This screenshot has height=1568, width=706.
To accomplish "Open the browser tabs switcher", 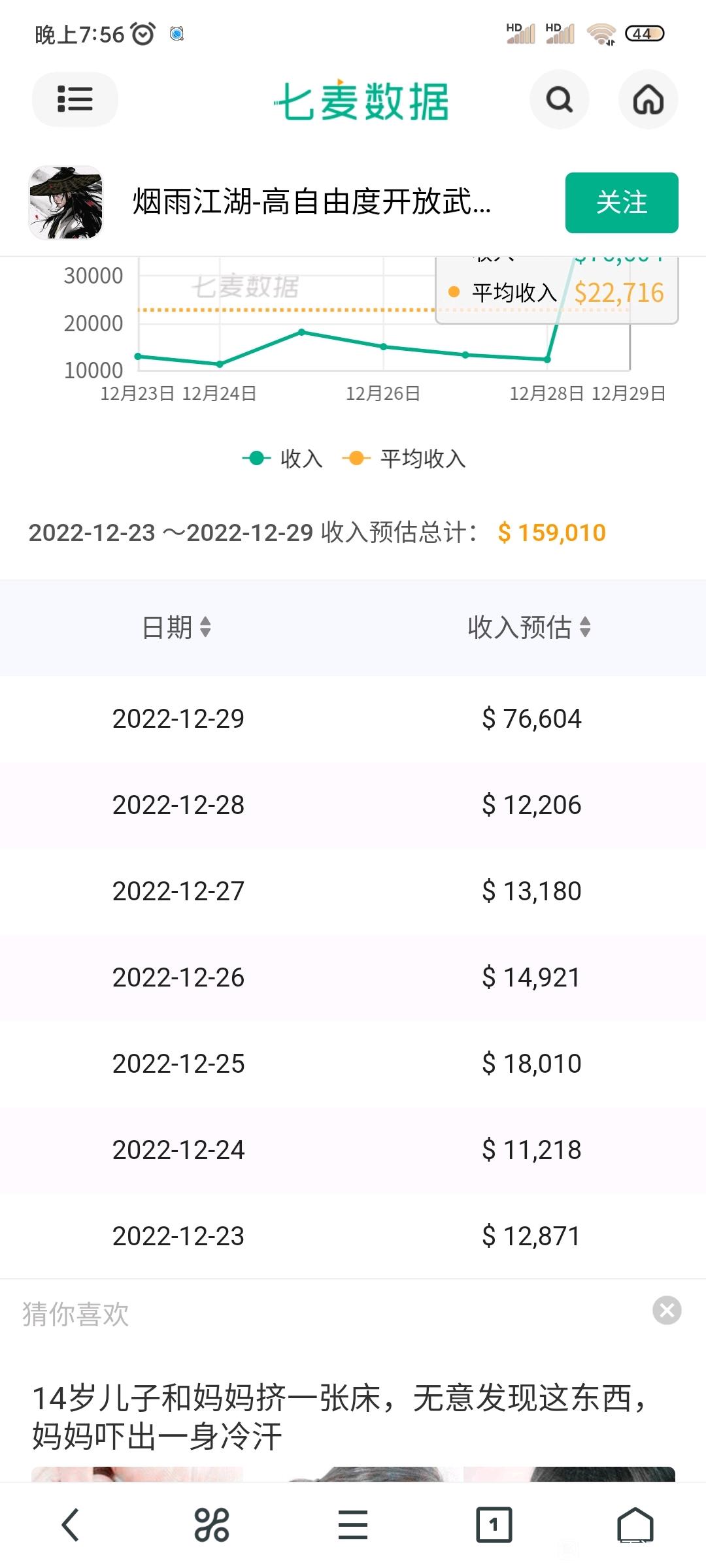I will point(494,1525).
